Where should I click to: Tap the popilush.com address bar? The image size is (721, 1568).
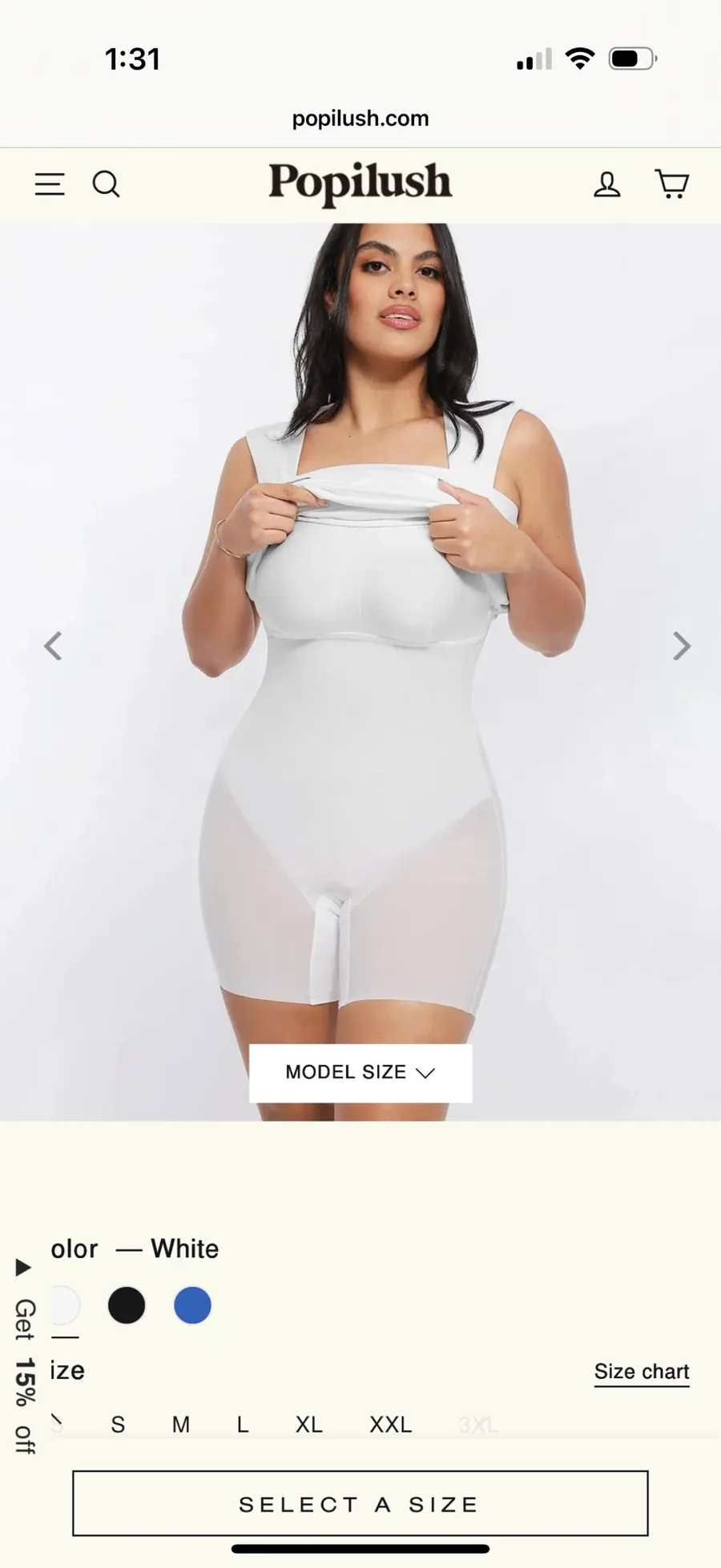[360, 119]
